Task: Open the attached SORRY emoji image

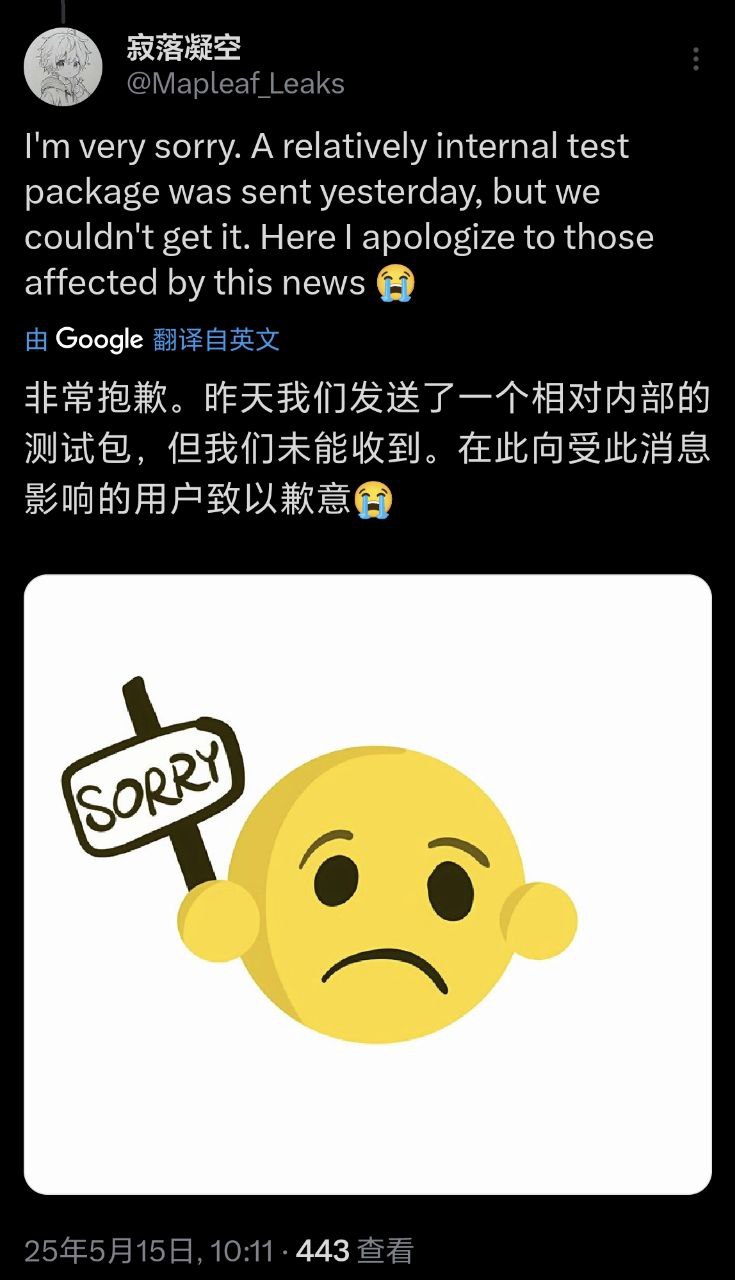Action: (x=368, y=884)
